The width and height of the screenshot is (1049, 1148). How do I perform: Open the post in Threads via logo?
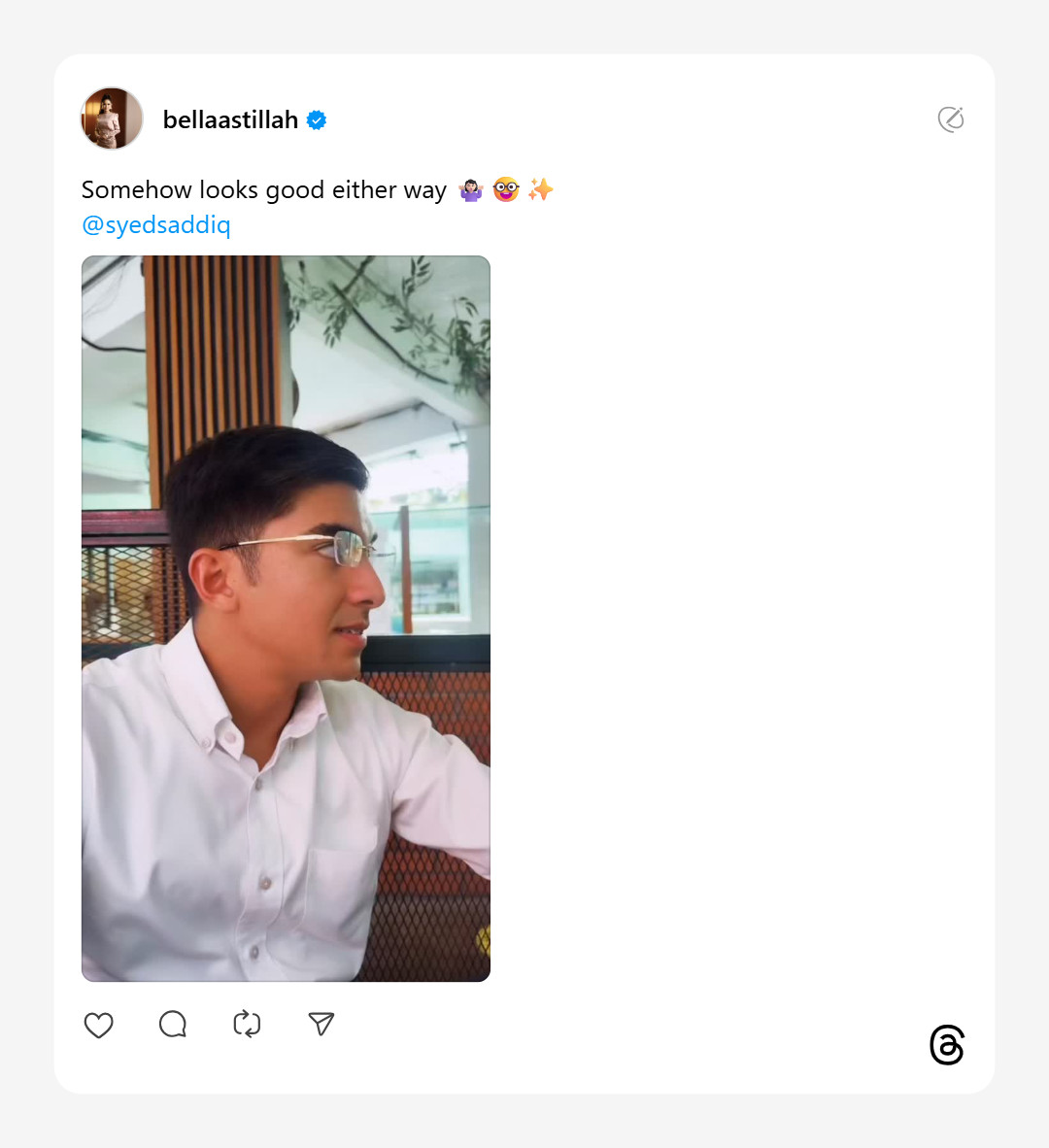click(x=946, y=1045)
